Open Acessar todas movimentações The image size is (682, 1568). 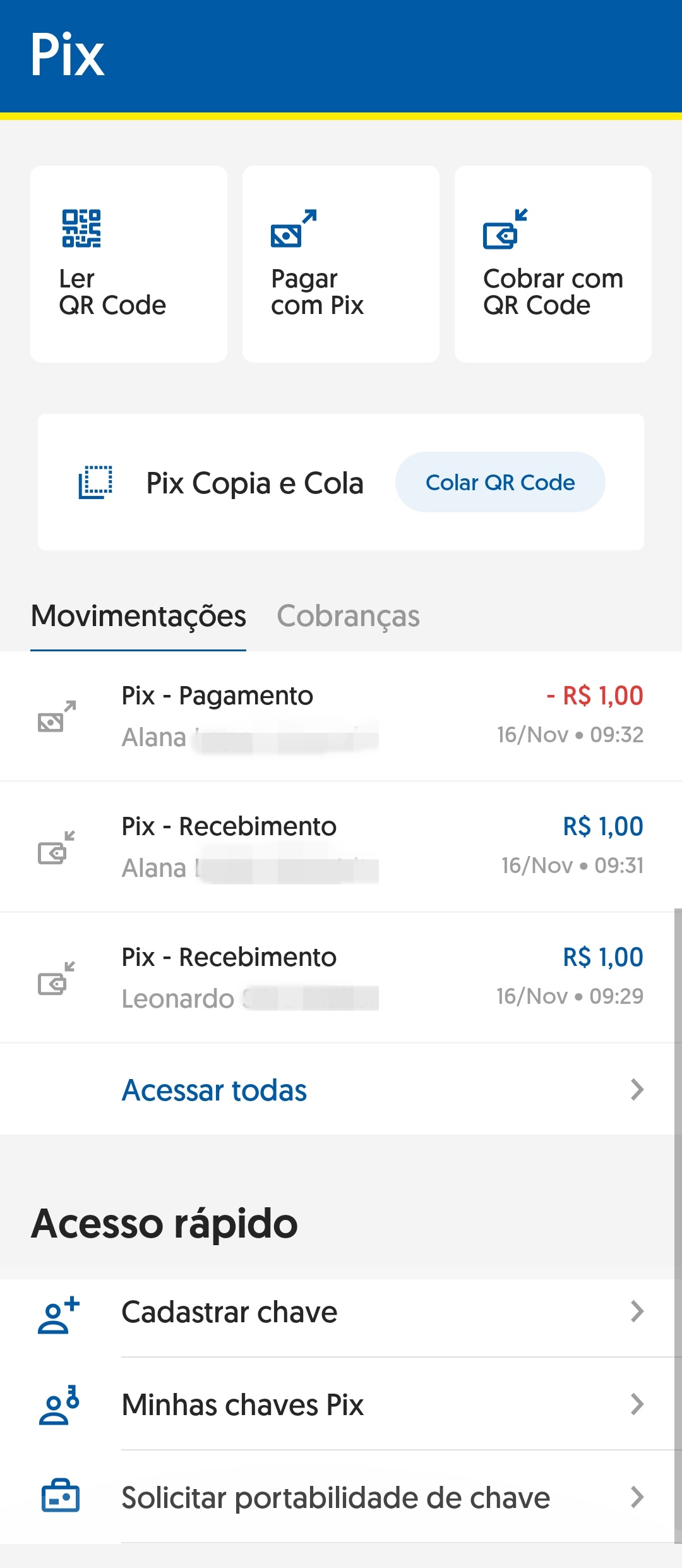(x=341, y=1090)
